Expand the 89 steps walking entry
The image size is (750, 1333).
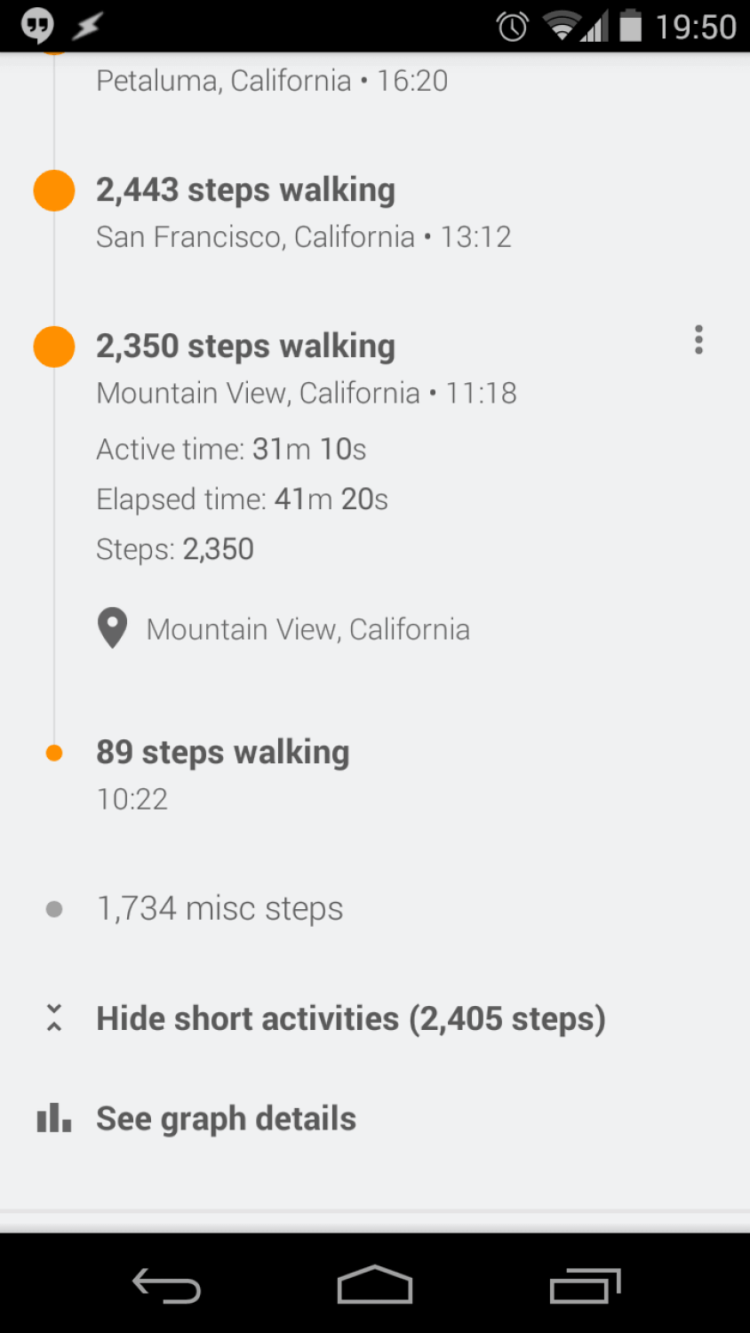[222, 751]
